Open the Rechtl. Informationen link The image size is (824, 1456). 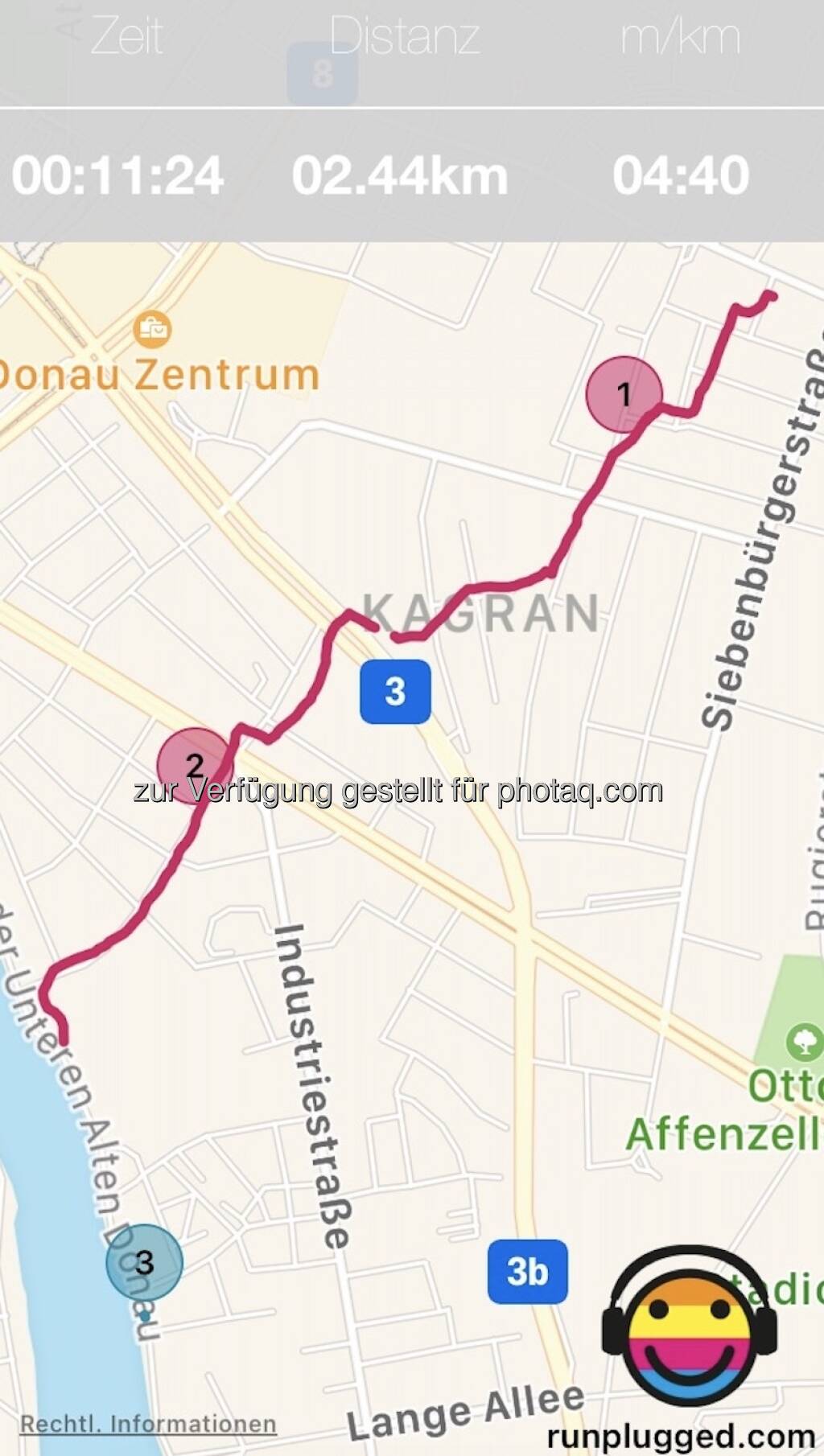(x=148, y=1424)
